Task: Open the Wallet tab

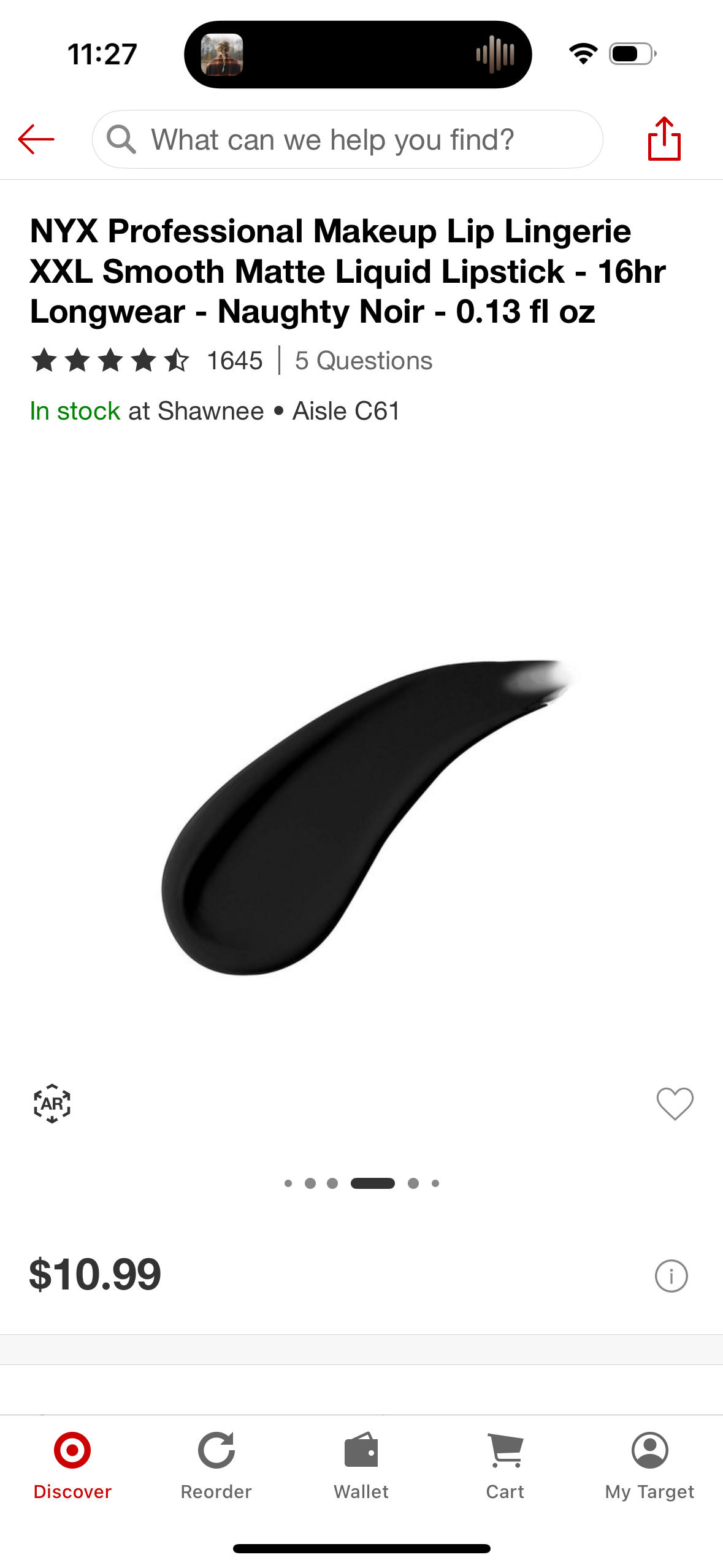Action: [x=361, y=1465]
